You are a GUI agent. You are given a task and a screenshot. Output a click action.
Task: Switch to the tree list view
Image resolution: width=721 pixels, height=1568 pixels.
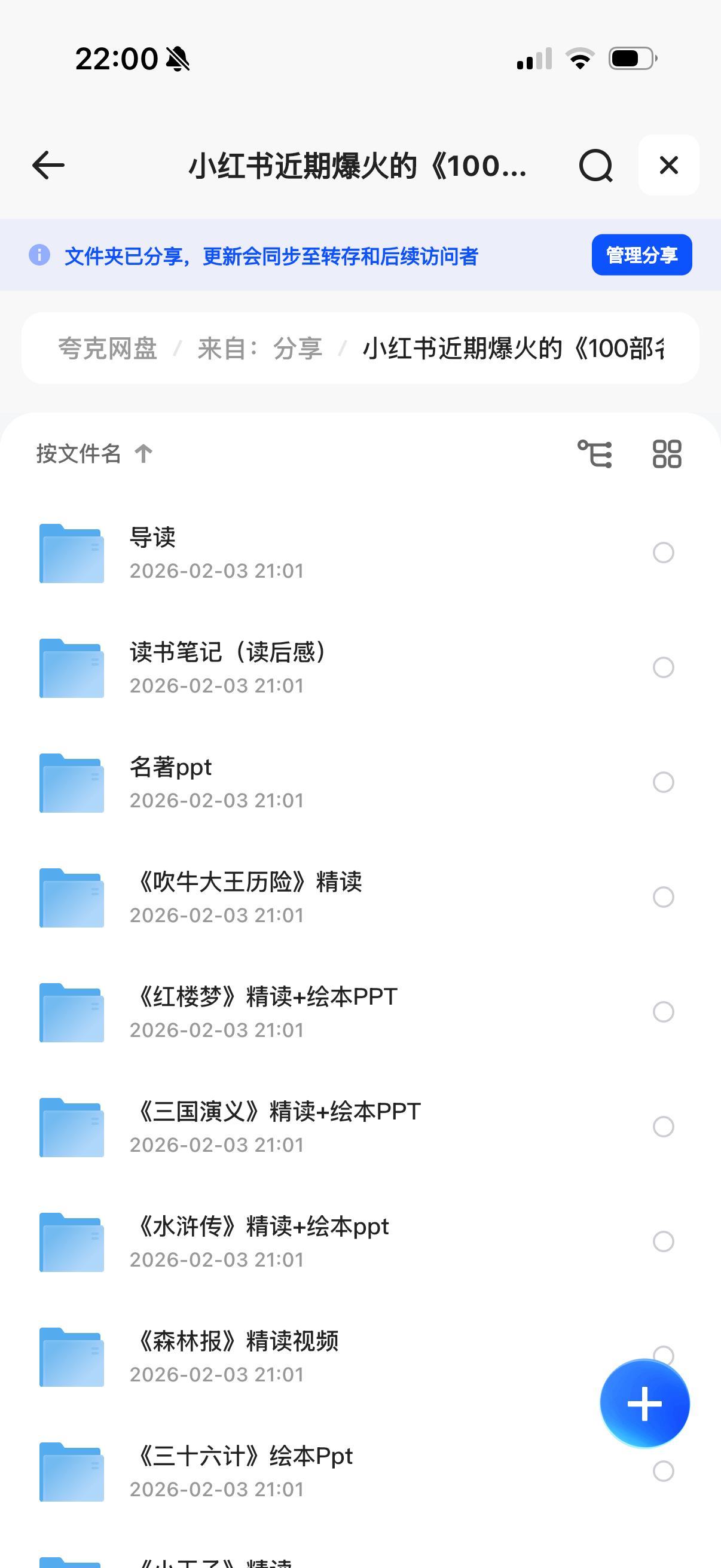coord(594,454)
